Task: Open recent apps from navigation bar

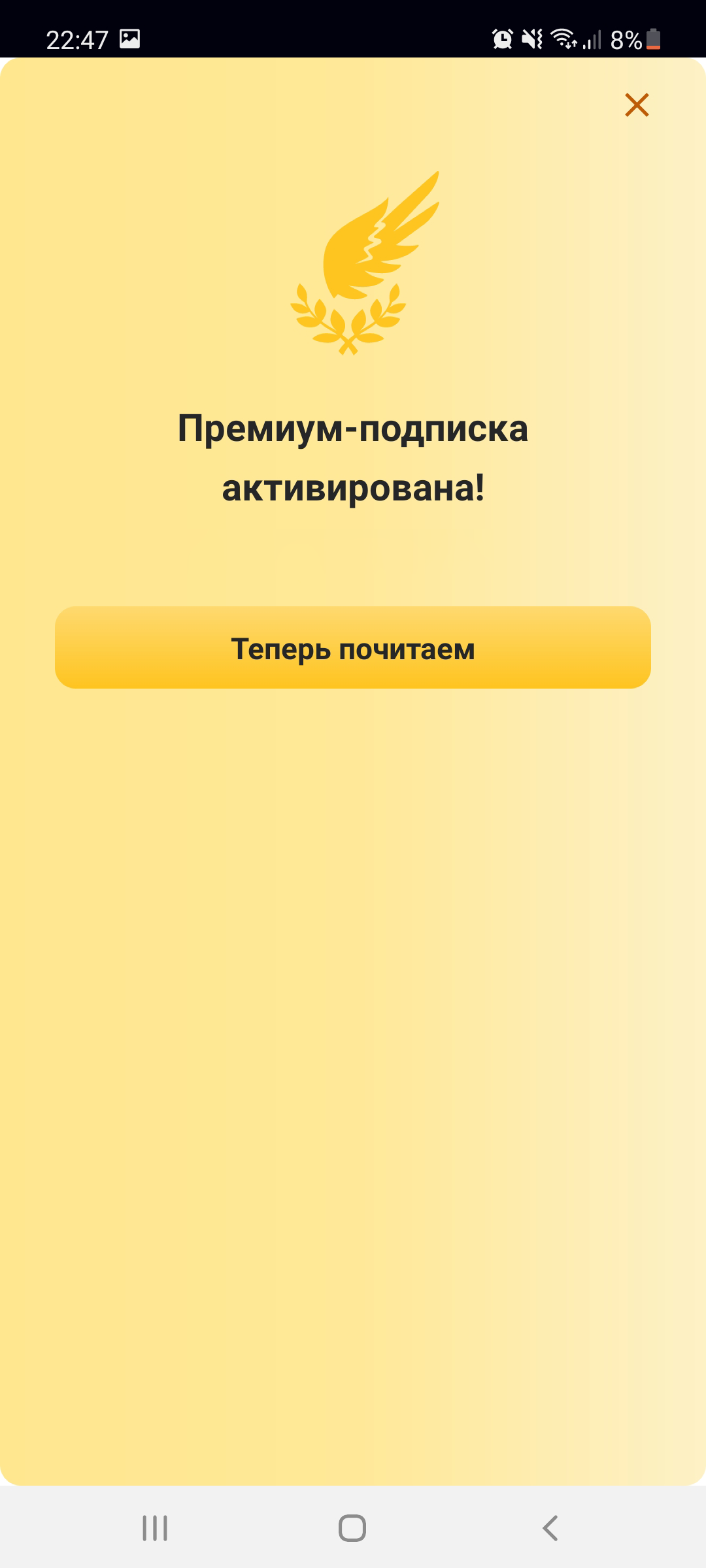Action: point(155,1528)
